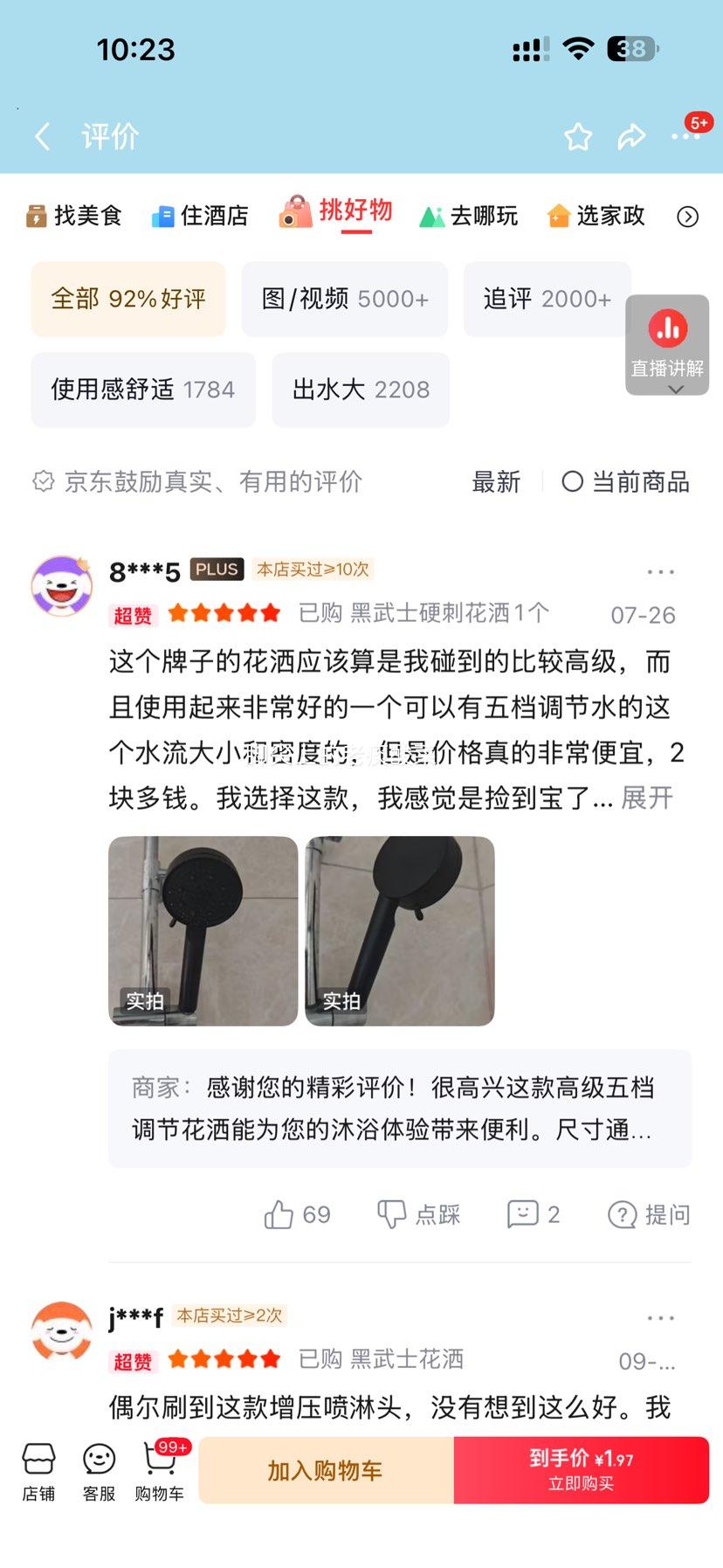723x1568 pixels.
Task: Switch to the 找美食 tab
Action: tap(73, 215)
